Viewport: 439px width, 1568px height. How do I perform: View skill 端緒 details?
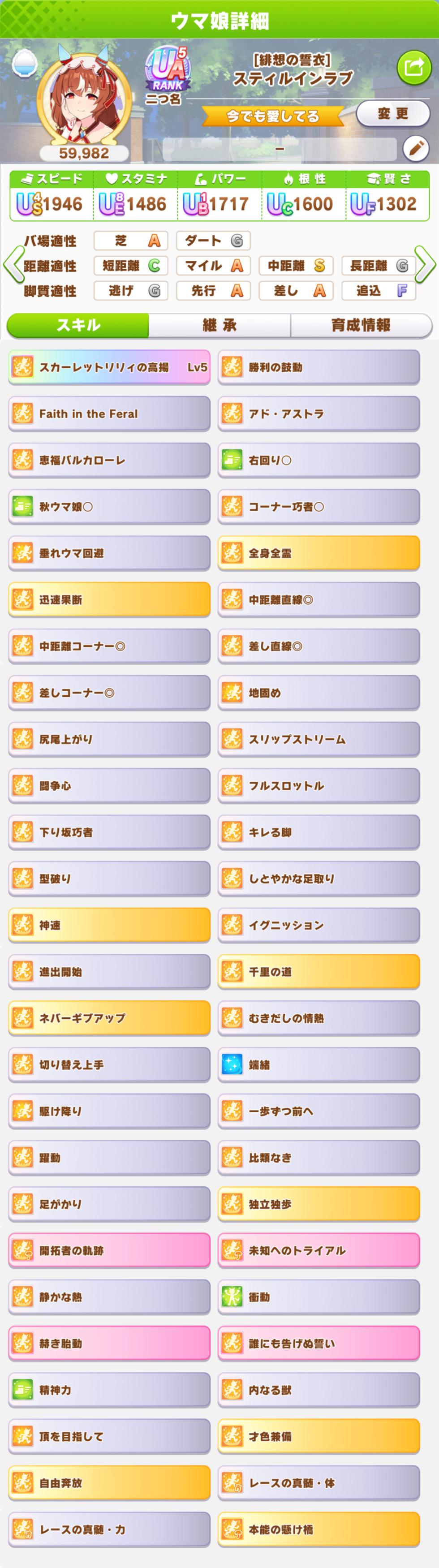click(318, 1064)
